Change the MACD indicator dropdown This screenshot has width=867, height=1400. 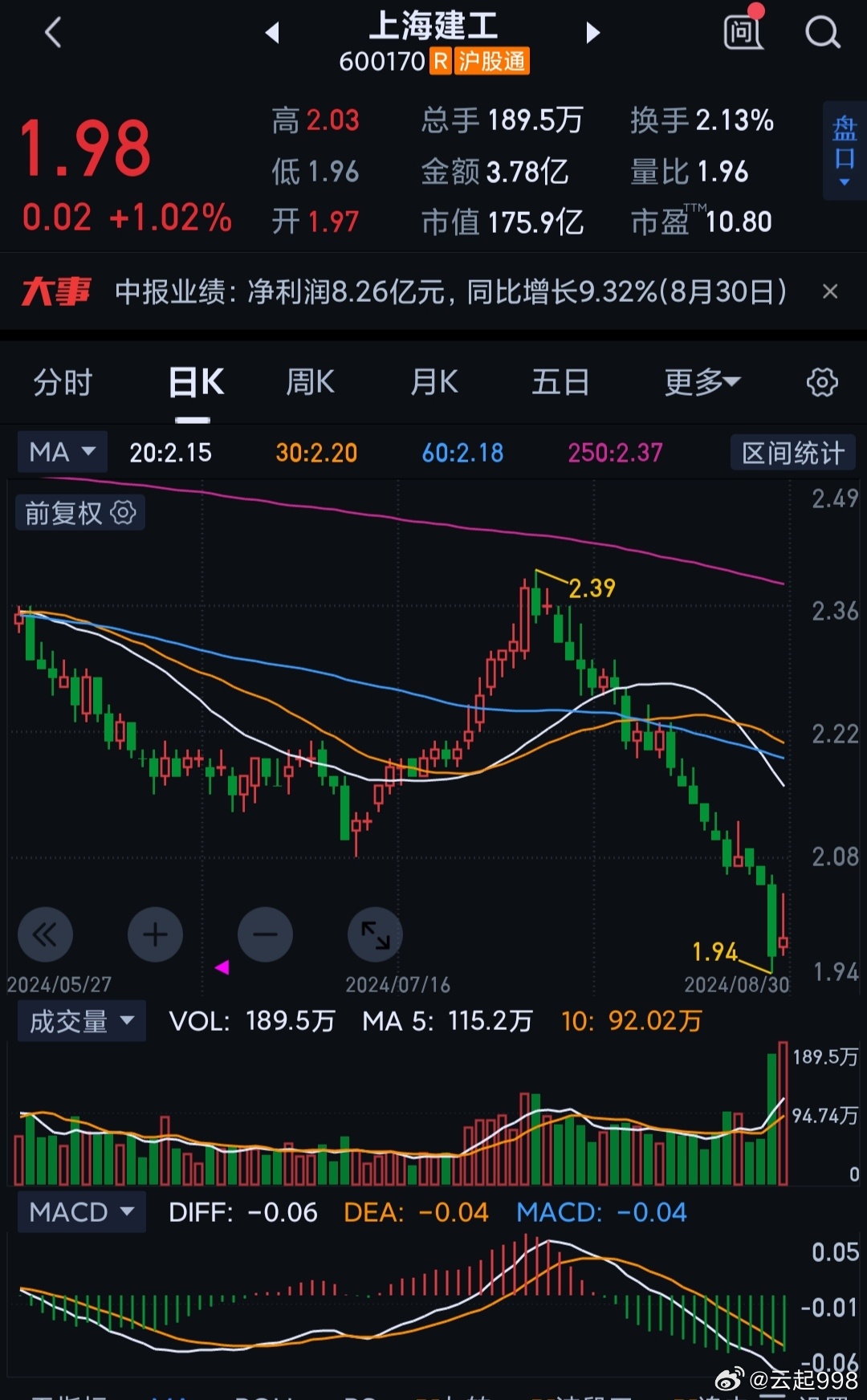[82, 1212]
